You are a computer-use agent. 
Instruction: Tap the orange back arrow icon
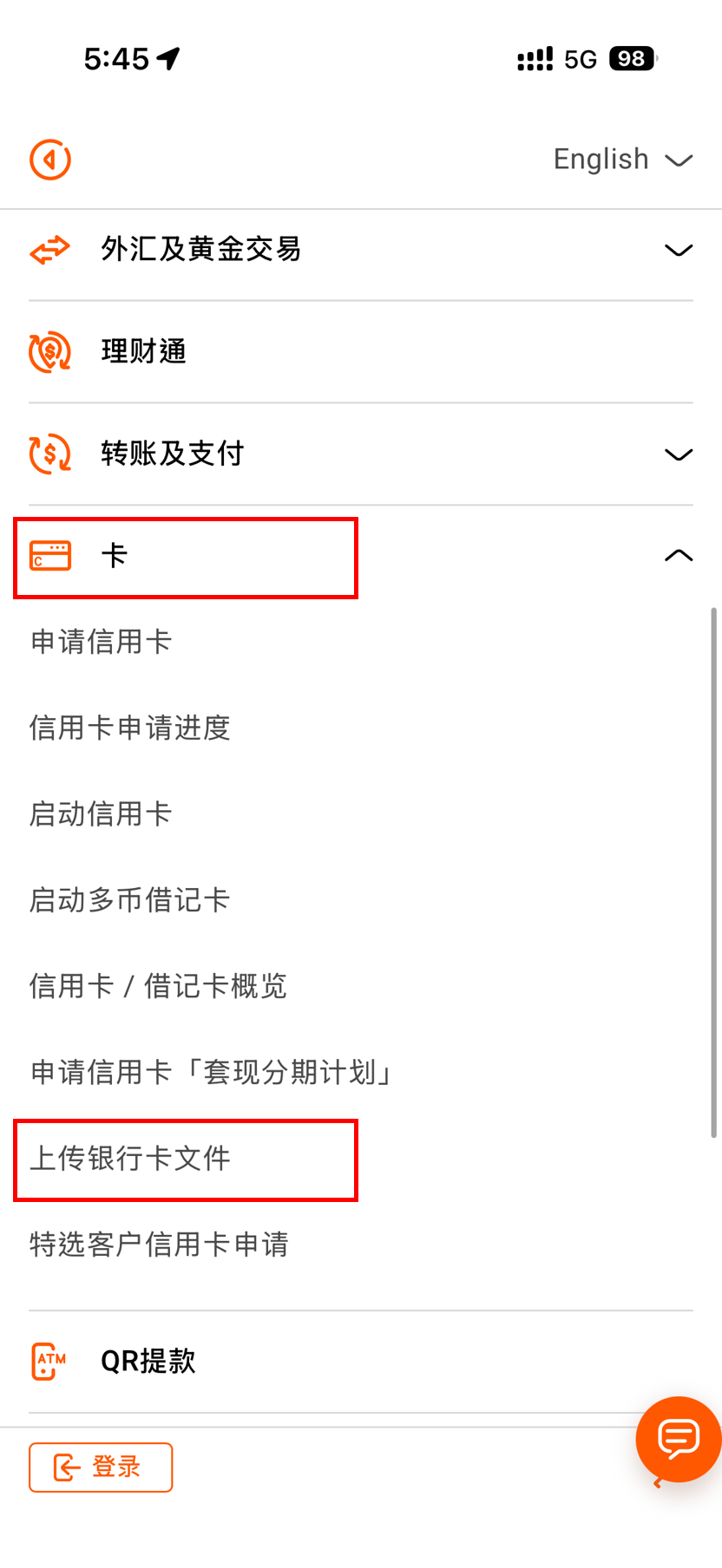pyautogui.click(x=50, y=160)
